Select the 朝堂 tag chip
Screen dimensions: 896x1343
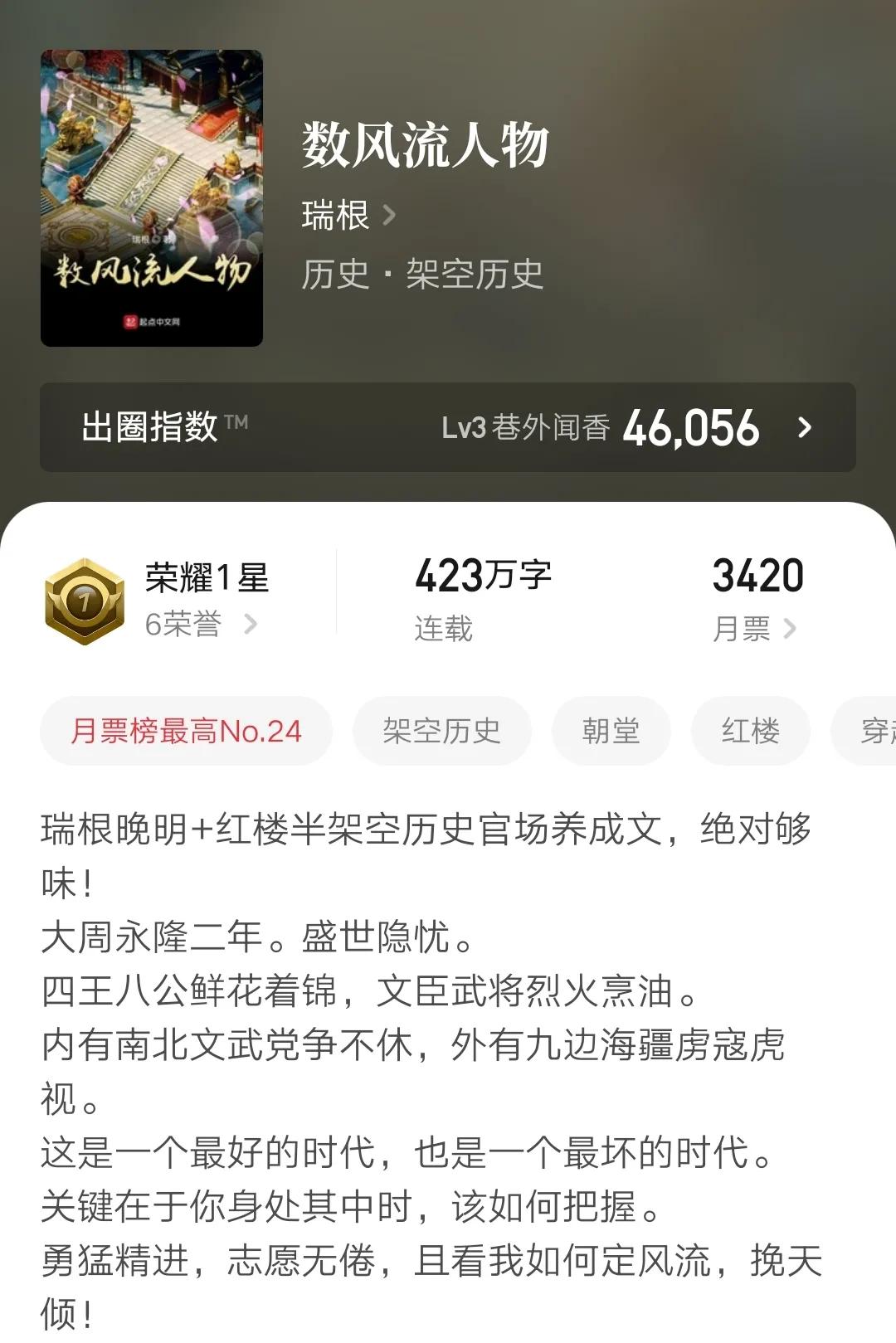(x=611, y=732)
